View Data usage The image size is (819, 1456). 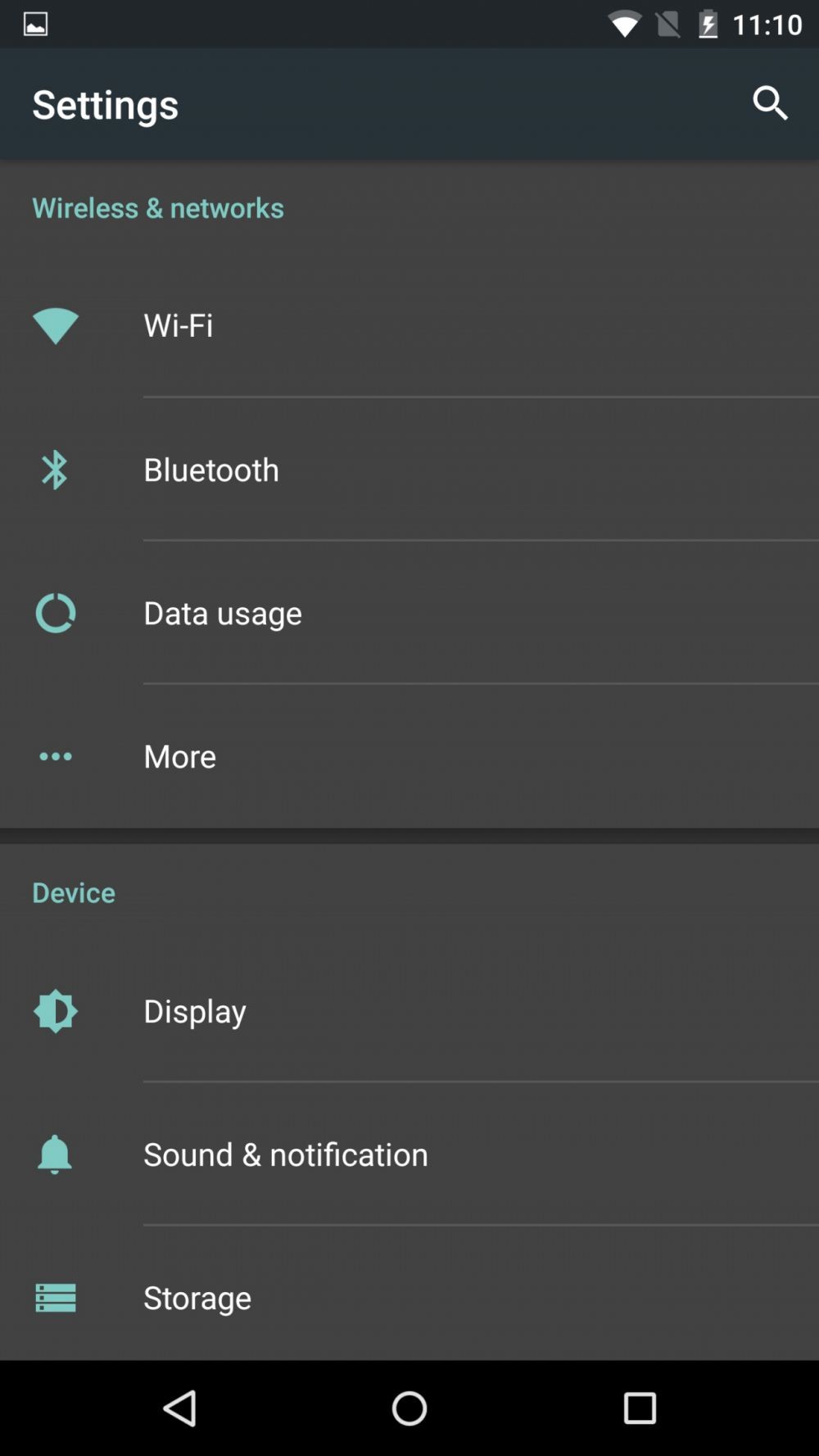[x=409, y=612]
